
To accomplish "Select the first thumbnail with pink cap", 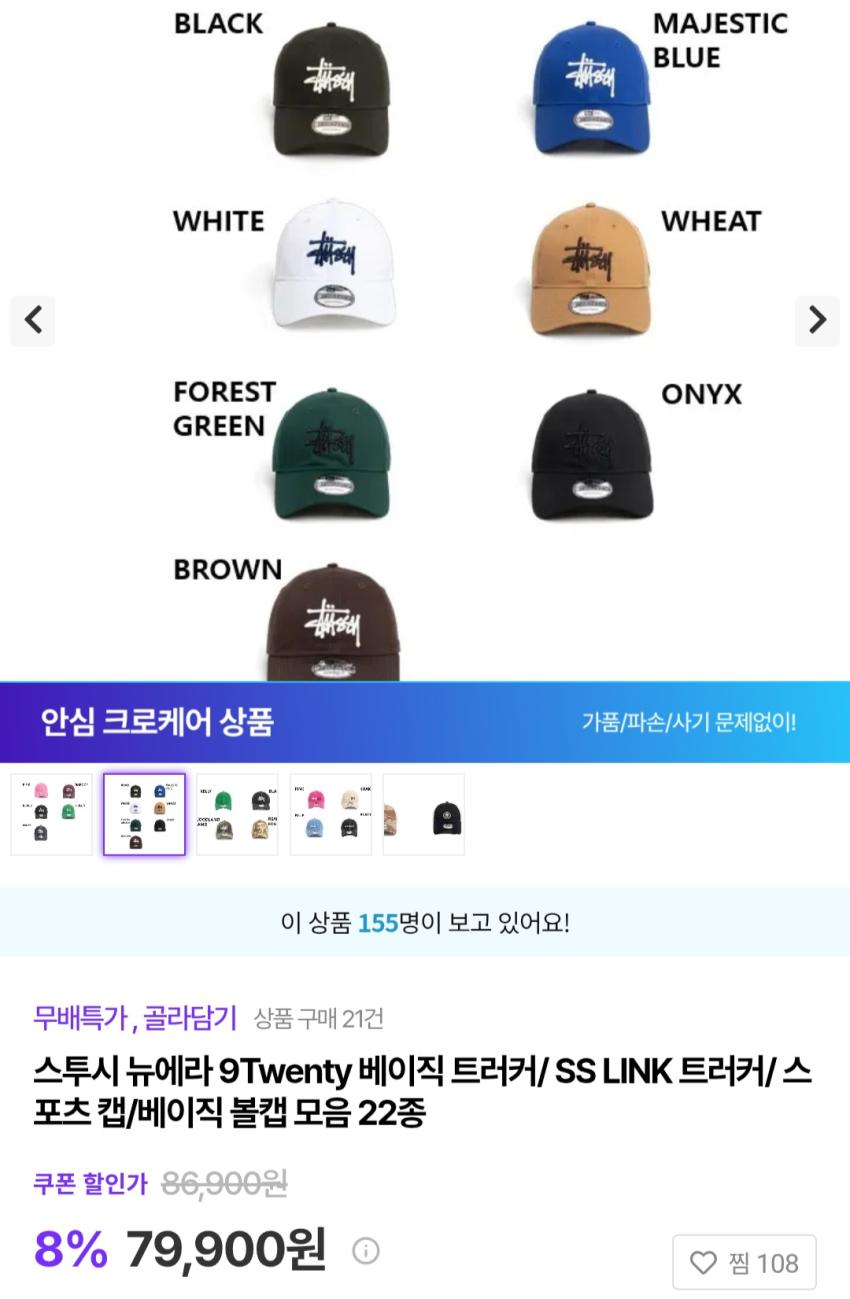I will (51, 814).
